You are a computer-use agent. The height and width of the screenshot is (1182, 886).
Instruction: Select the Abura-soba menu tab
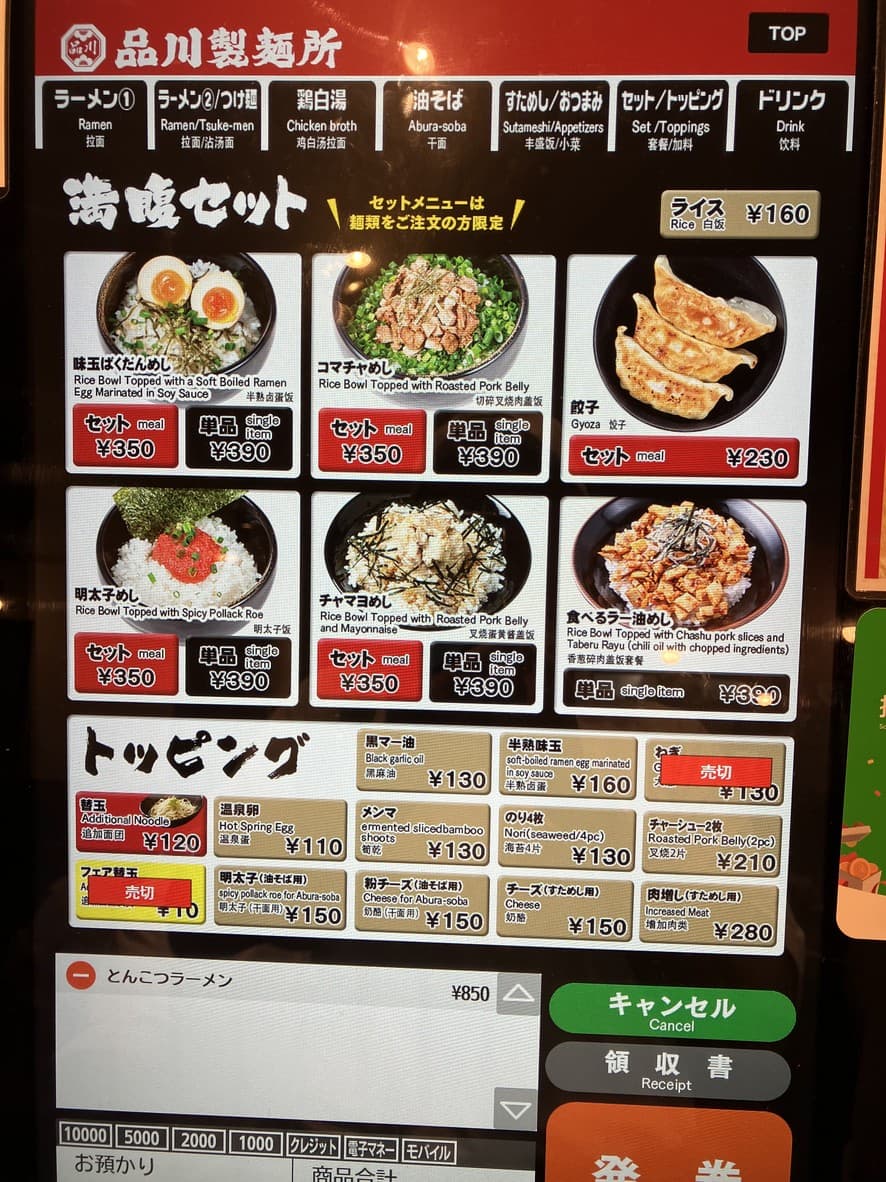433,113
